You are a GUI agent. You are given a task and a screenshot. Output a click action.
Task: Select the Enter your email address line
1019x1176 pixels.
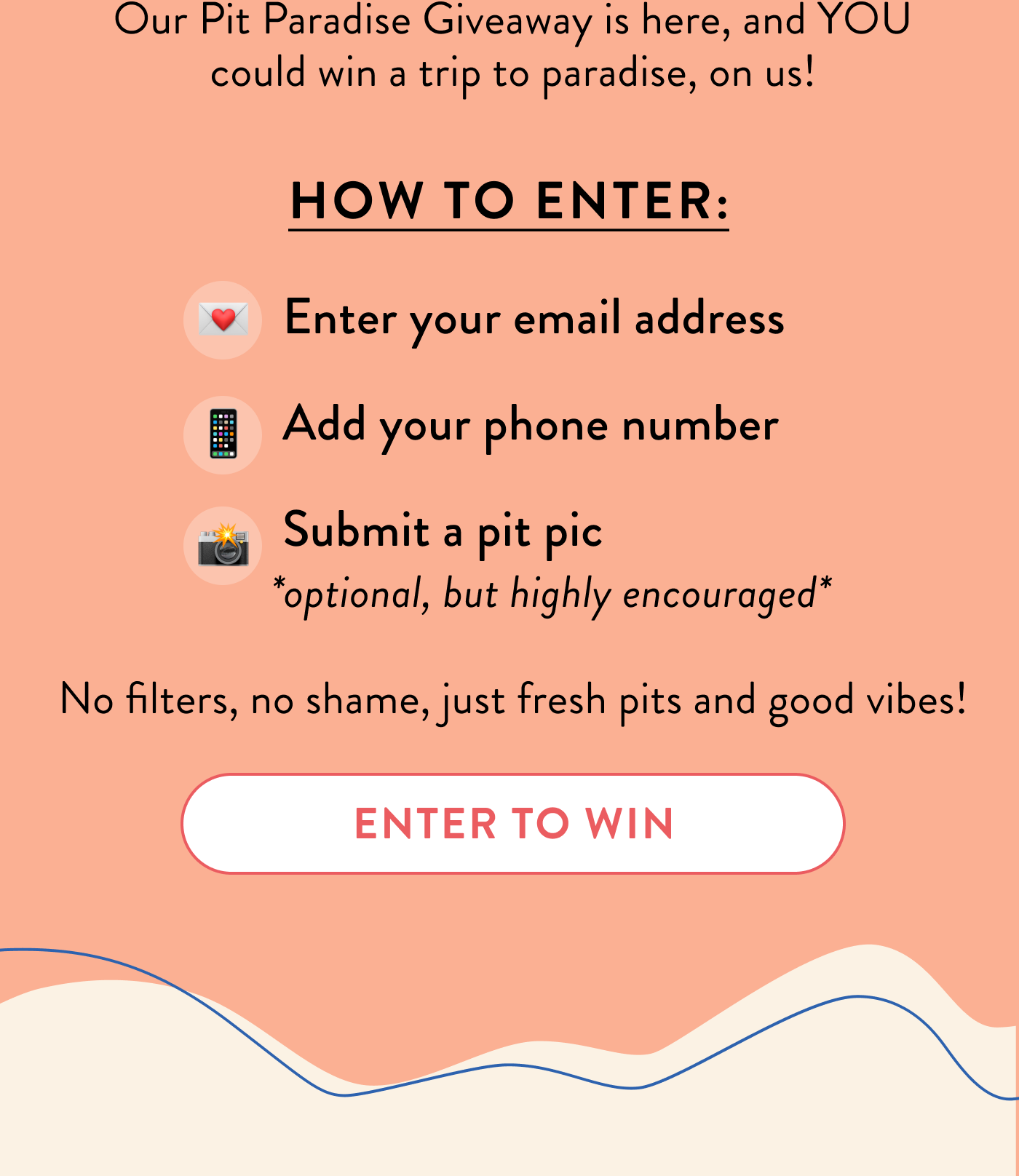pos(535,318)
